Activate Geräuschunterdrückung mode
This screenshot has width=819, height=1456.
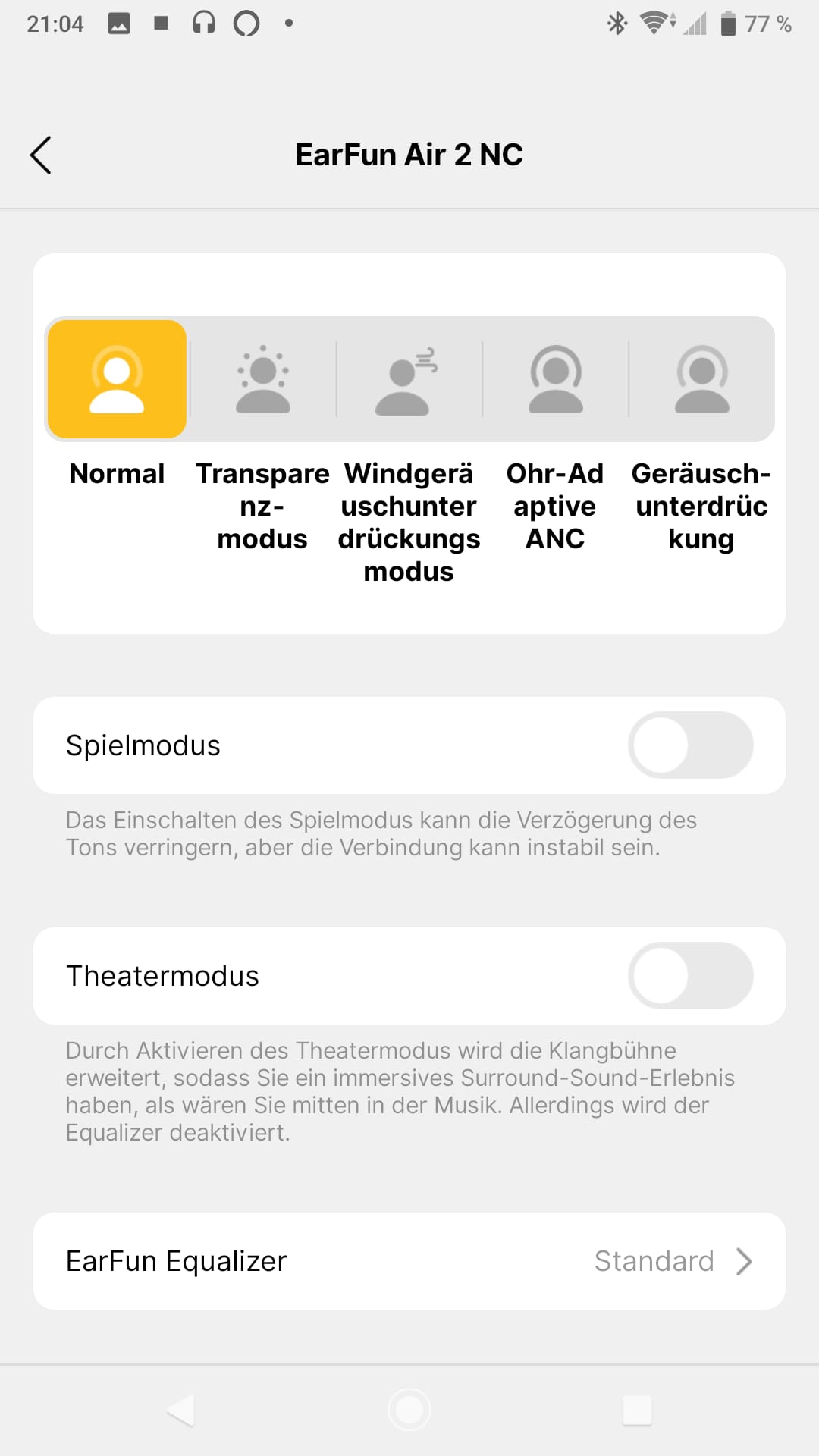point(701,379)
